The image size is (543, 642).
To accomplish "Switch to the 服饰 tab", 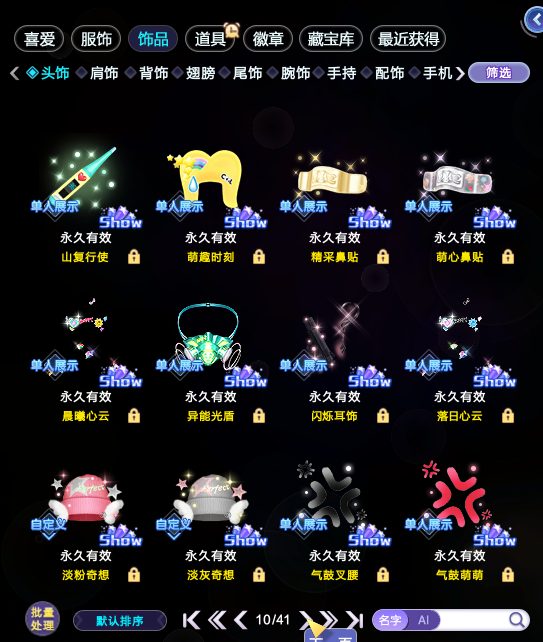I will click(x=96, y=39).
